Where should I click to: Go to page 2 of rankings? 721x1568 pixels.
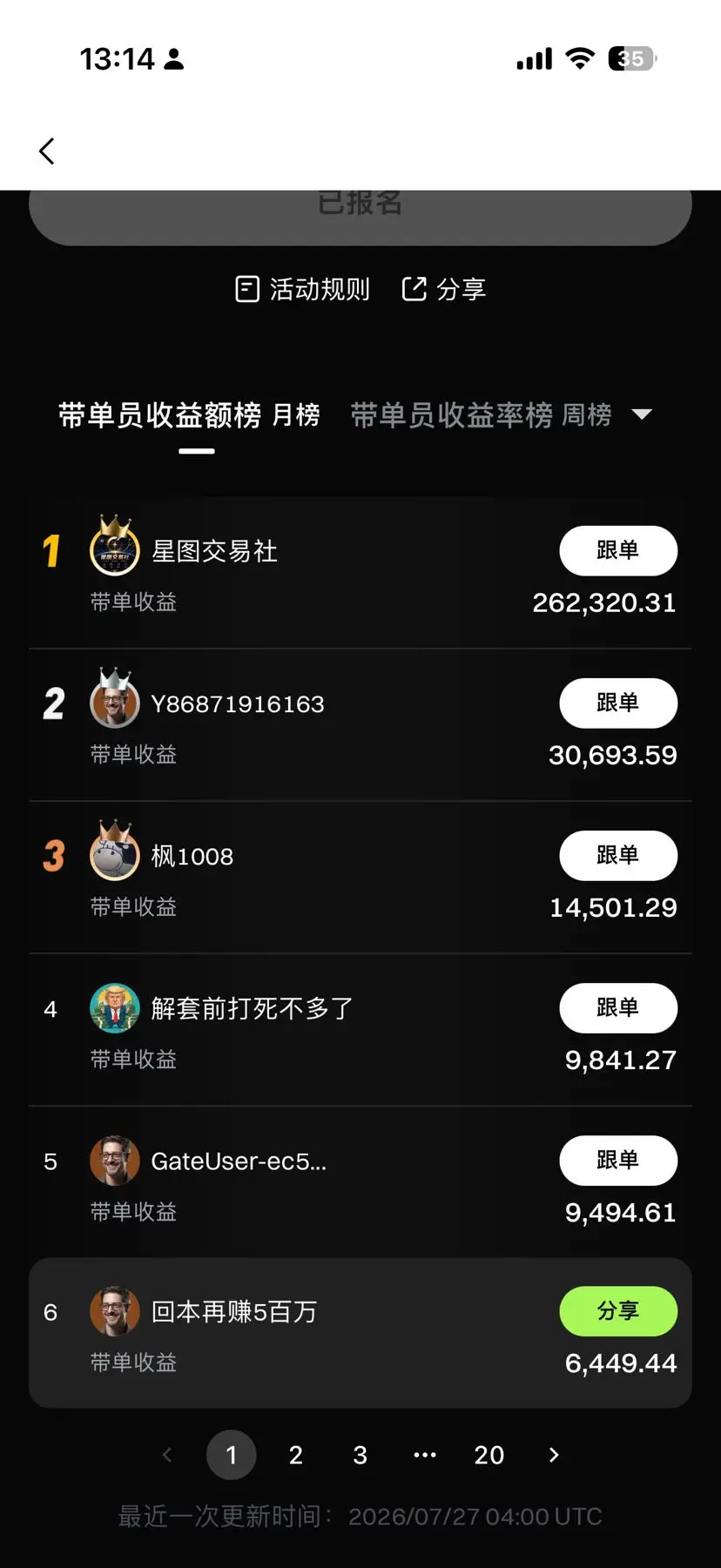[x=296, y=1454]
